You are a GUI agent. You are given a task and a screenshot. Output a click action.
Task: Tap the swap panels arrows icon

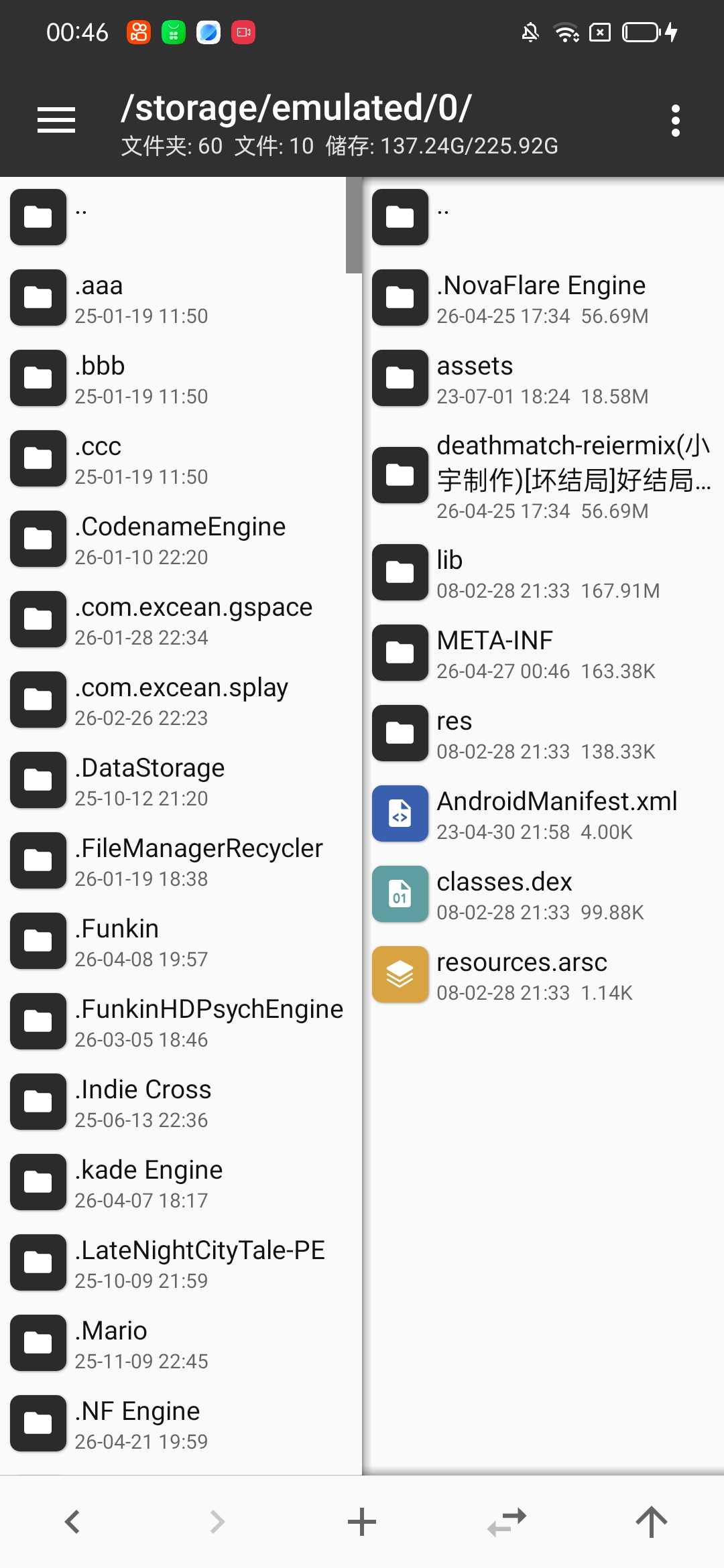coord(507,1522)
